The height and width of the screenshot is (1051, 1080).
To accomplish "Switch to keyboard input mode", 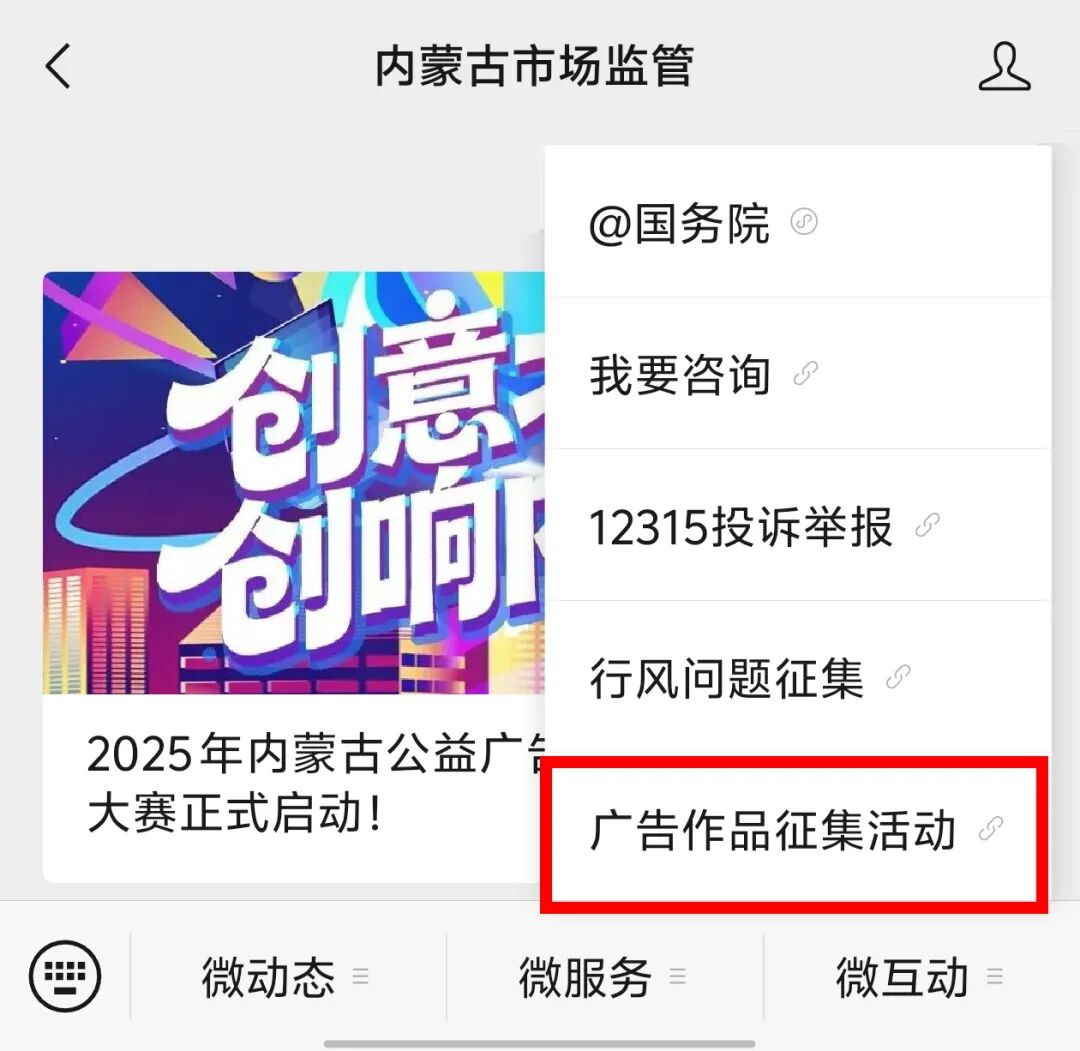I will click(x=65, y=975).
